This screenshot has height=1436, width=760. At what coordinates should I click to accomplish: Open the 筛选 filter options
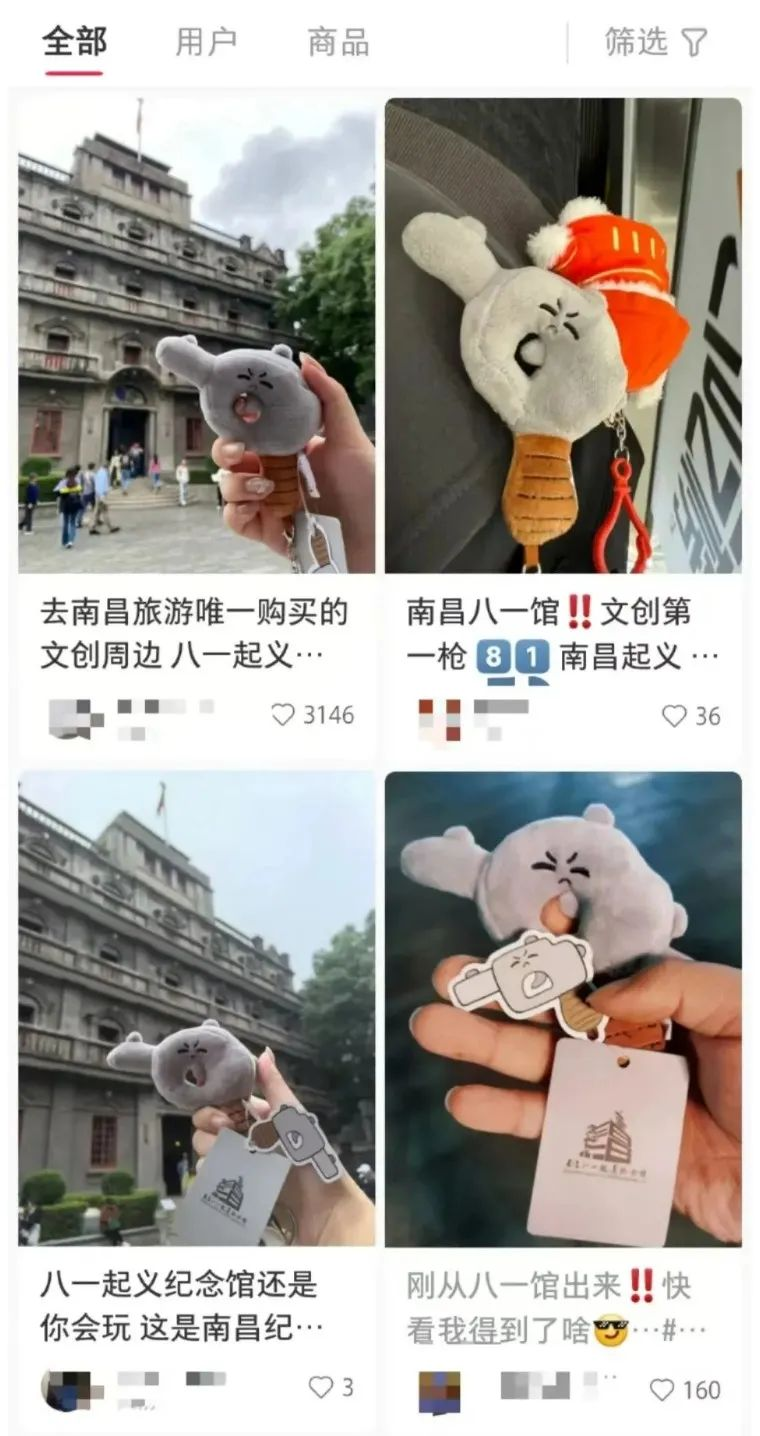click(655, 42)
